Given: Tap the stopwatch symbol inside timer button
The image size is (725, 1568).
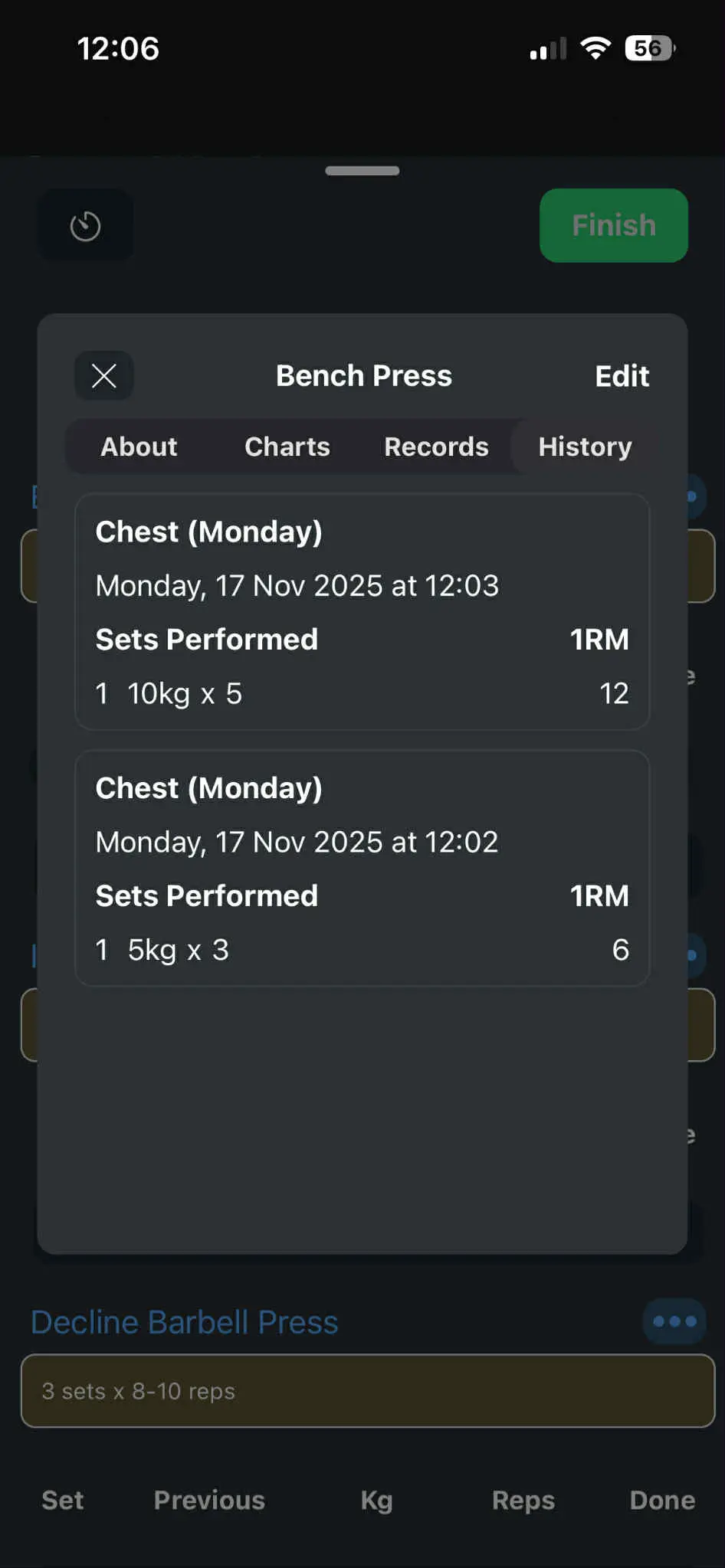Looking at the screenshot, I should tap(85, 225).
